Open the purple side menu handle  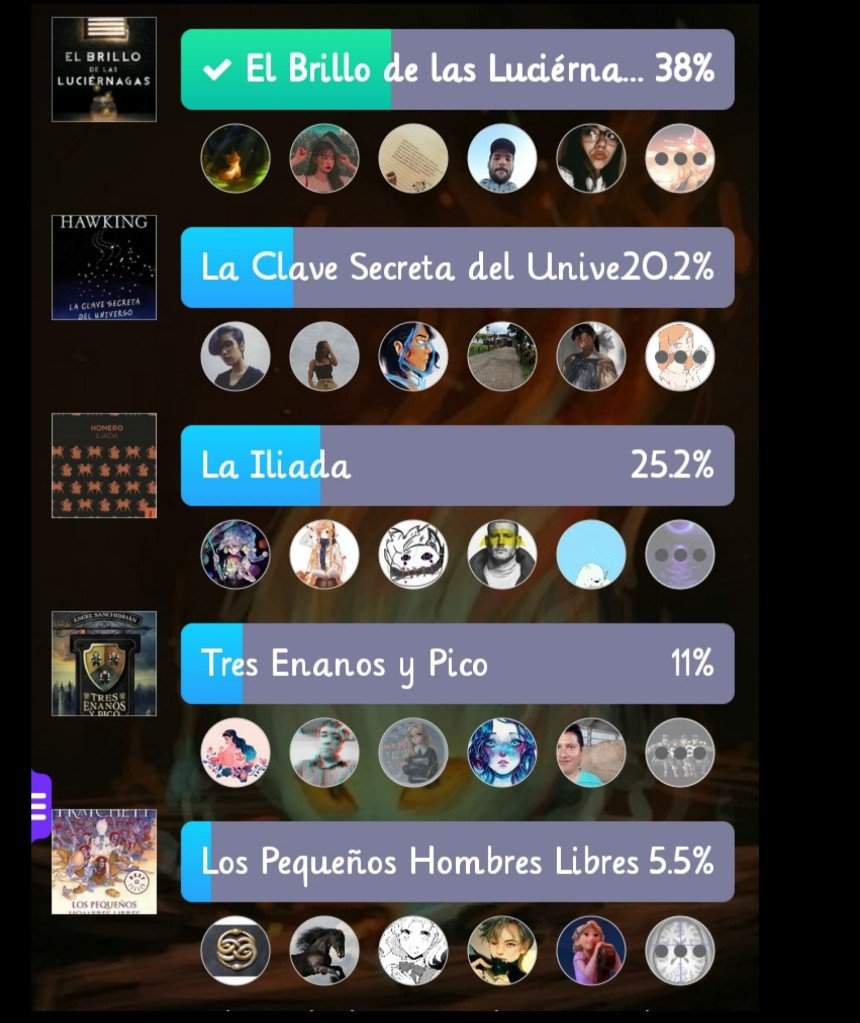[40, 803]
